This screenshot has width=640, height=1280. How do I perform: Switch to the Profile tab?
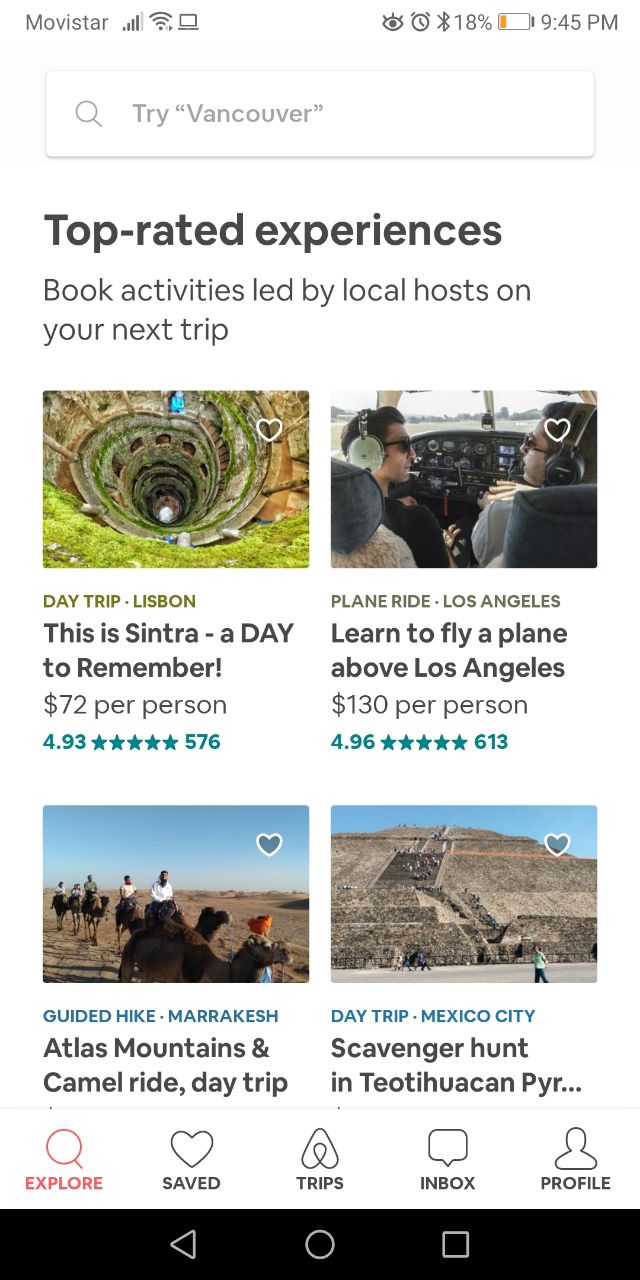point(575,1159)
